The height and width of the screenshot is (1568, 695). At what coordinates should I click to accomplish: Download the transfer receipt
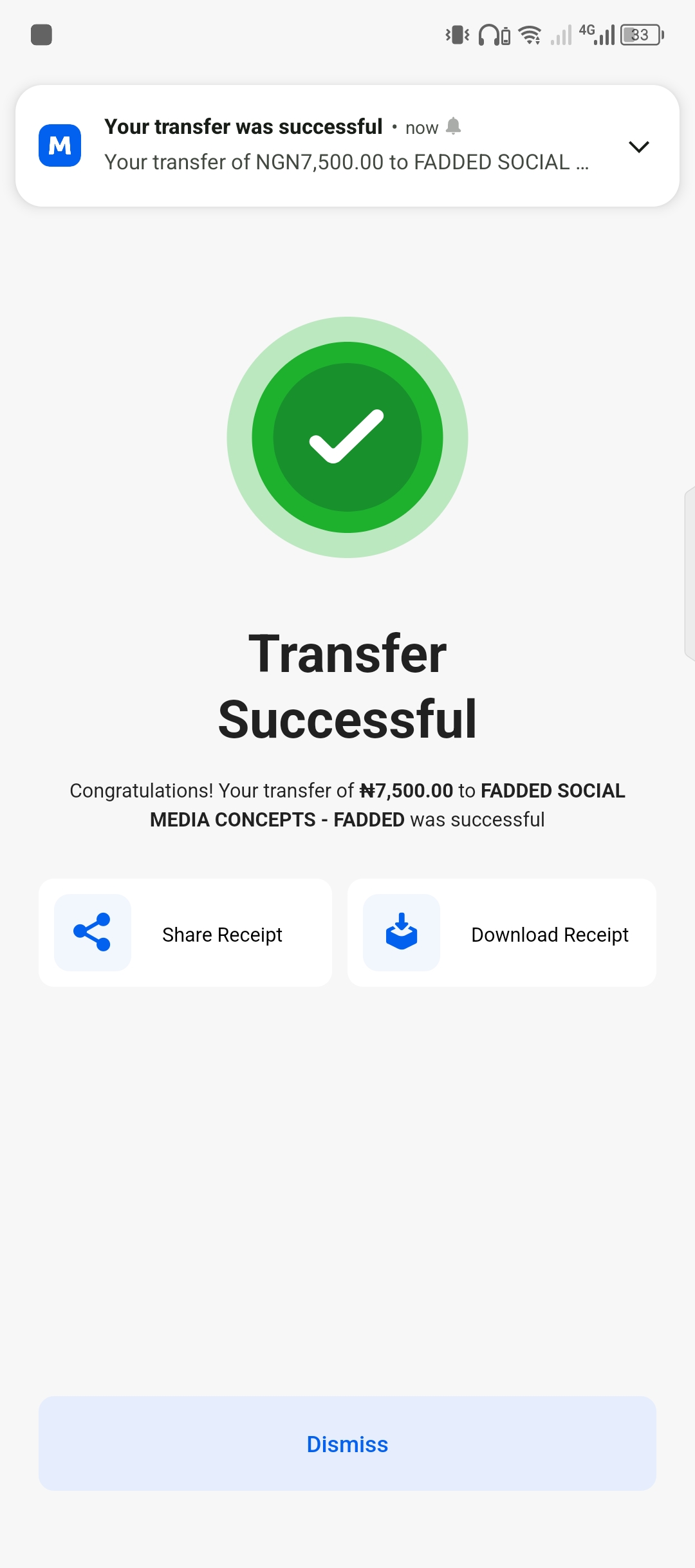click(x=502, y=933)
